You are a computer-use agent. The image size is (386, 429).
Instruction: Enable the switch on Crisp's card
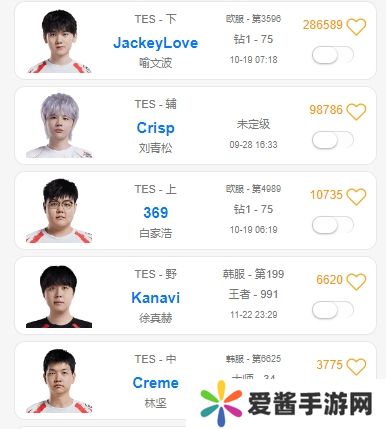(x=333, y=140)
